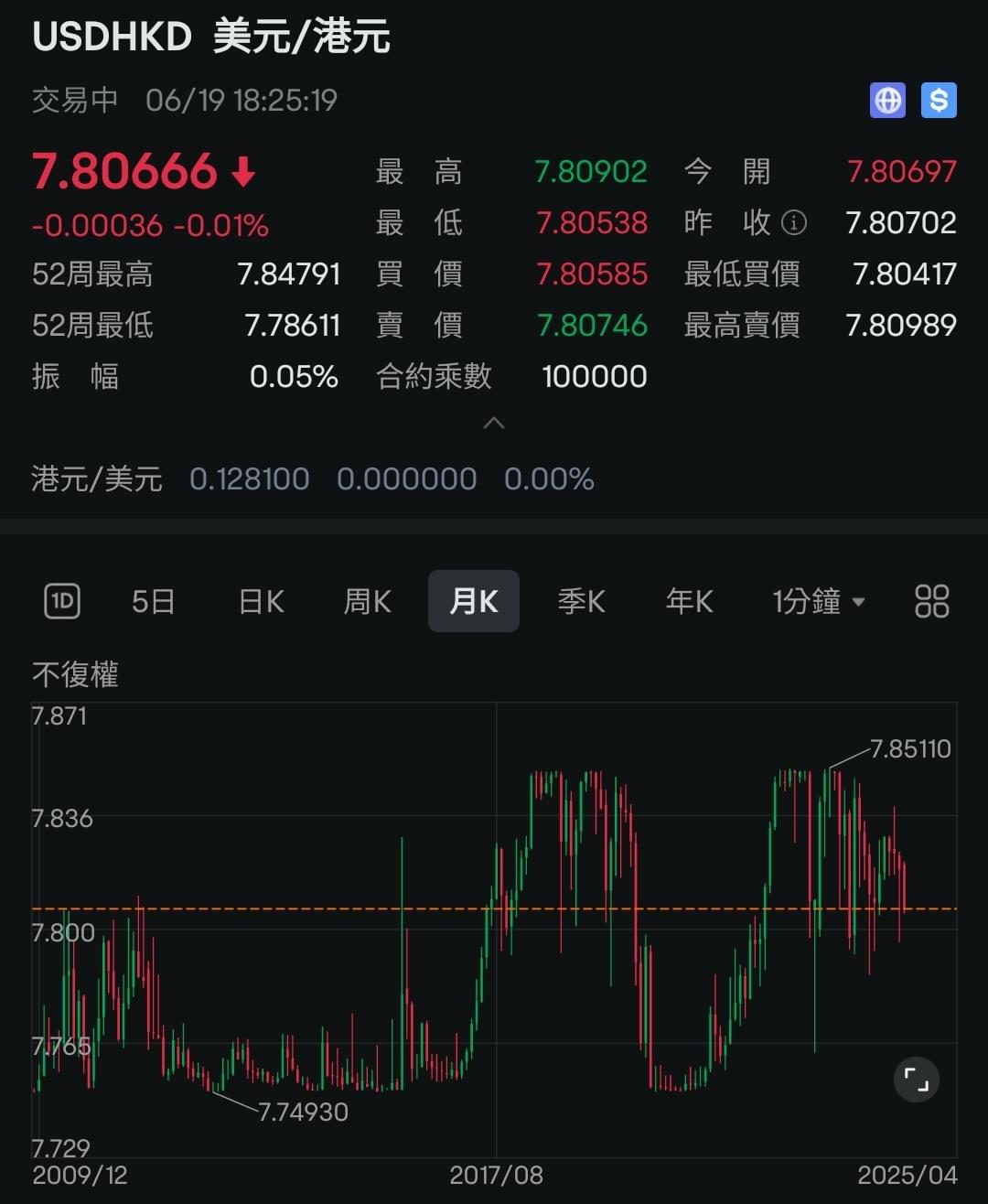Switch to the 周K weekly chart tab
Screen dimensions: 988x1204
tap(366, 601)
